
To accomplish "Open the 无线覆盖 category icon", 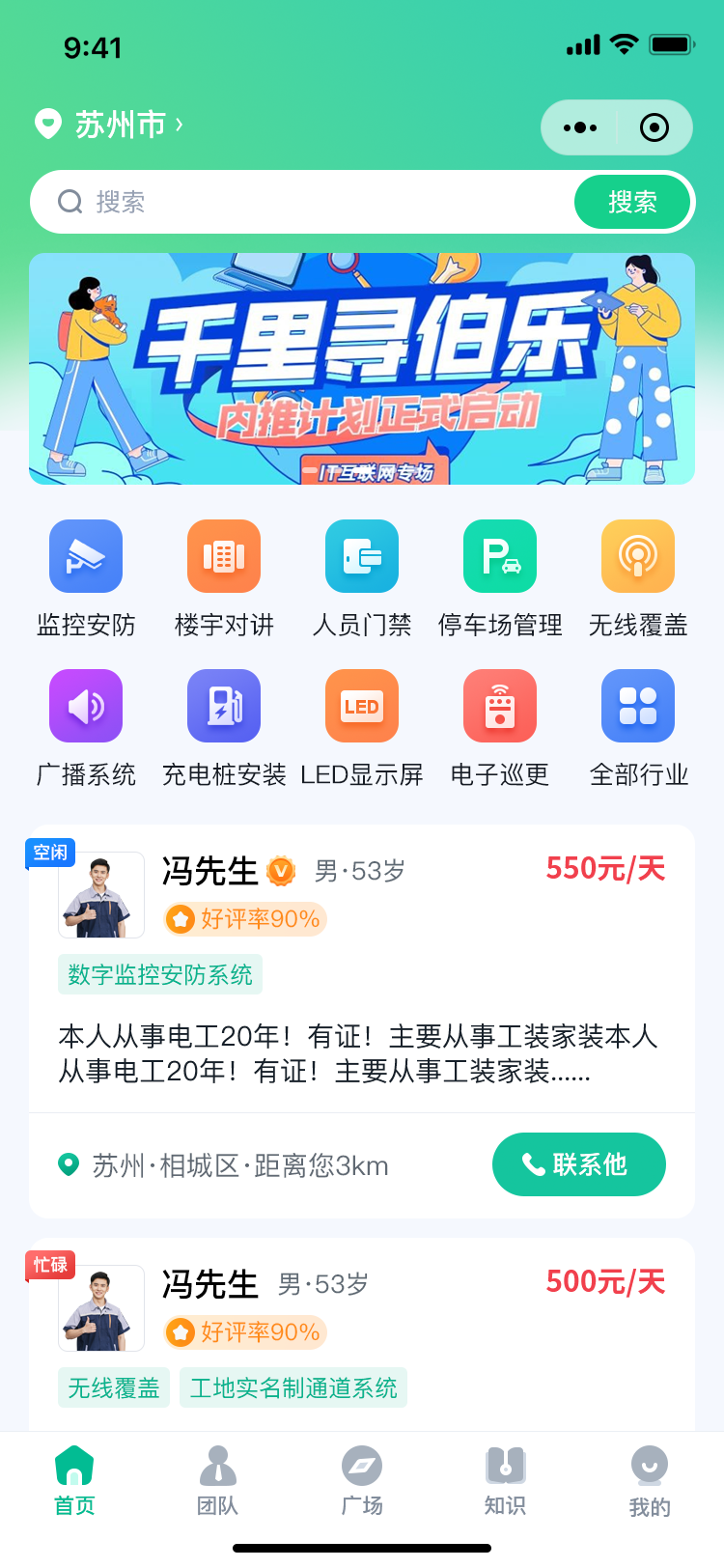I will pos(638,557).
